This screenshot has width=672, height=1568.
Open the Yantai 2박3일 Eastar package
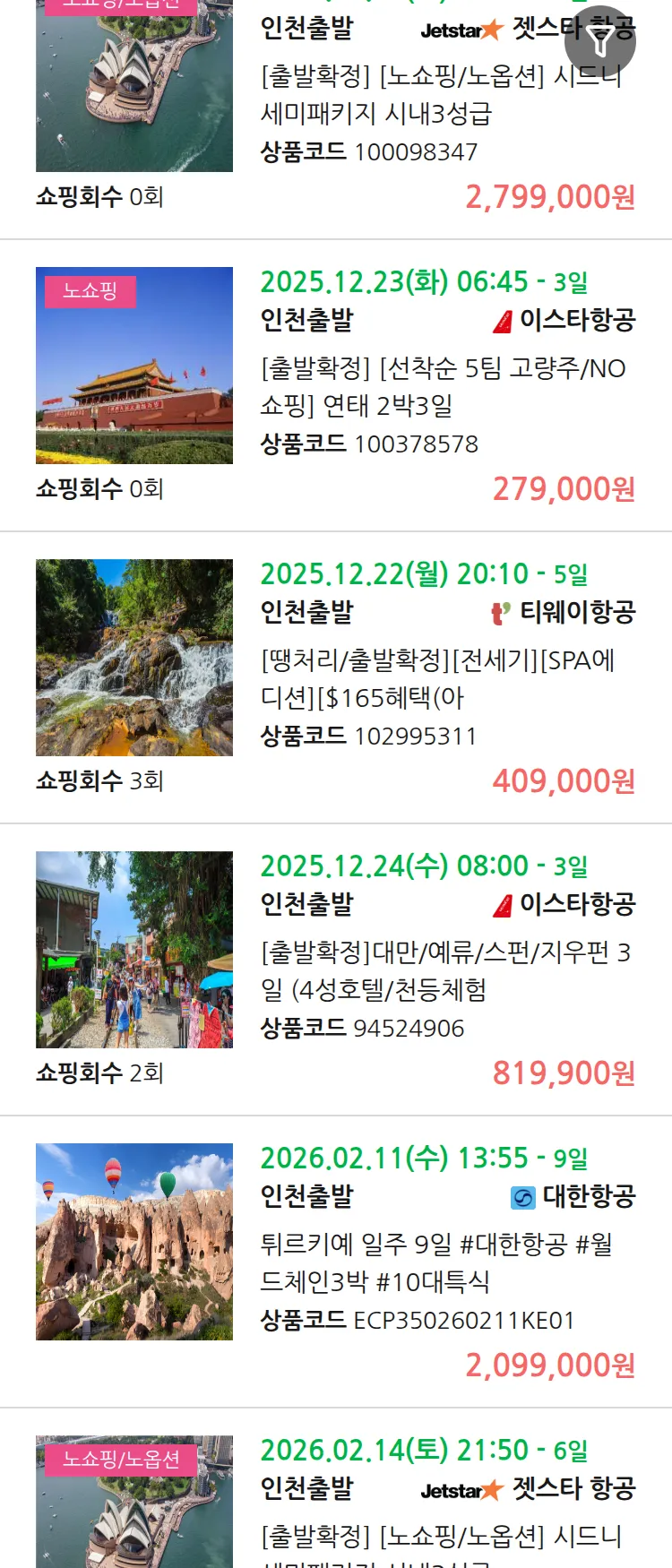[x=445, y=387]
